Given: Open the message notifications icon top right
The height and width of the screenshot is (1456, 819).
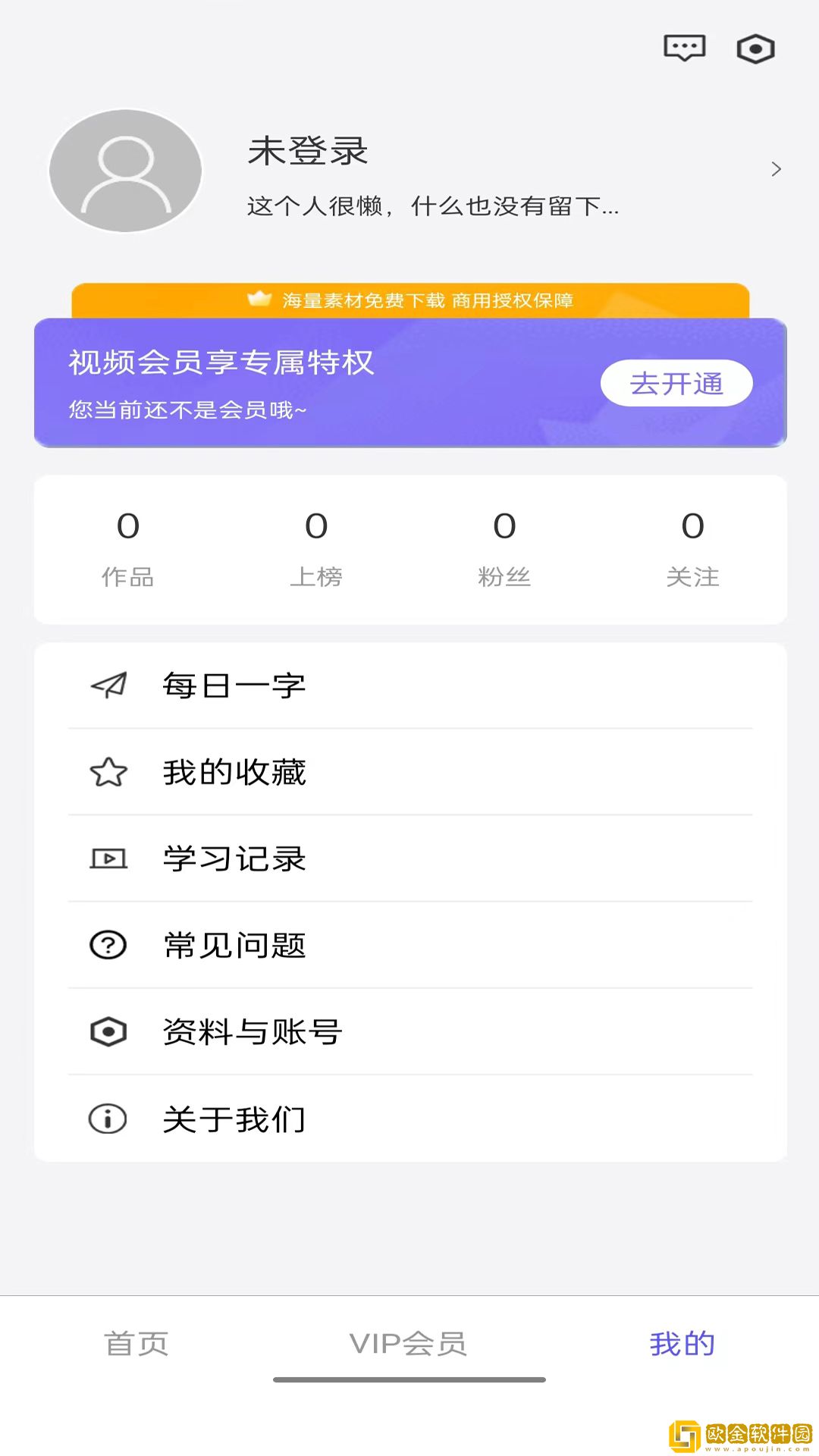Looking at the screenshot, I should coord(683,48).
